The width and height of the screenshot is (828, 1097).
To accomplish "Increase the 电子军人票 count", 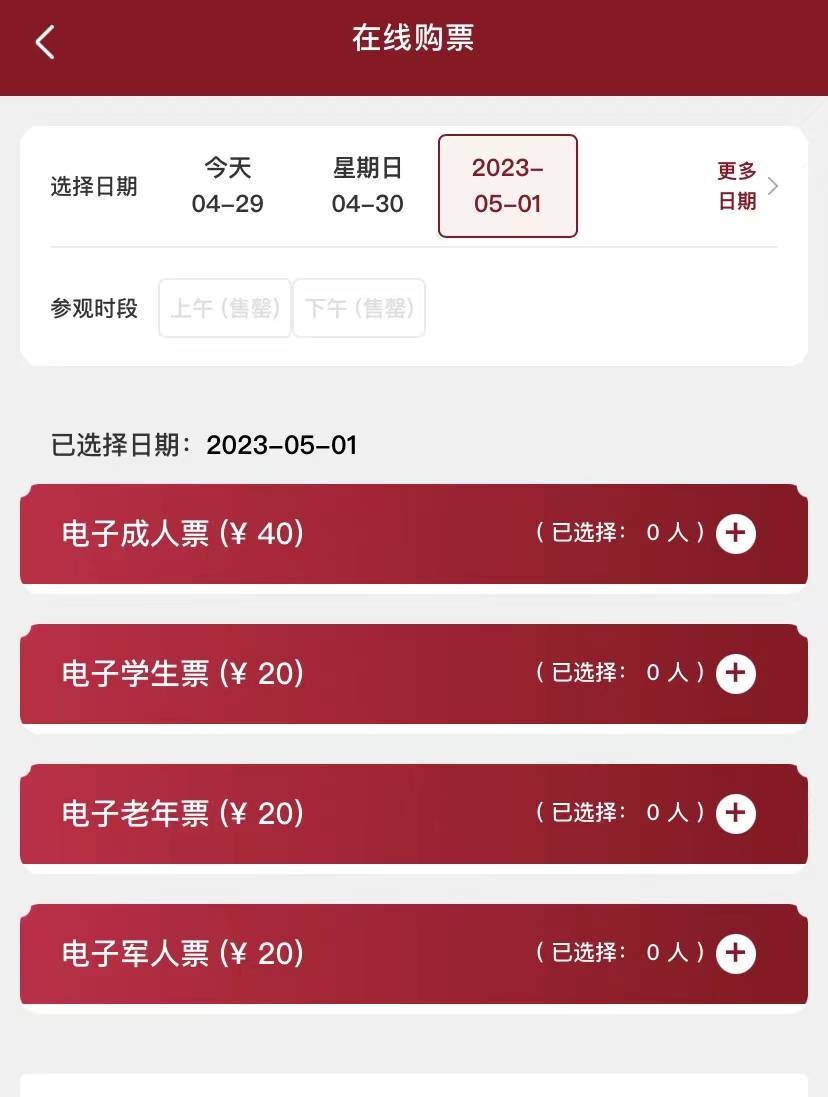I will click(x=736, y=954).
